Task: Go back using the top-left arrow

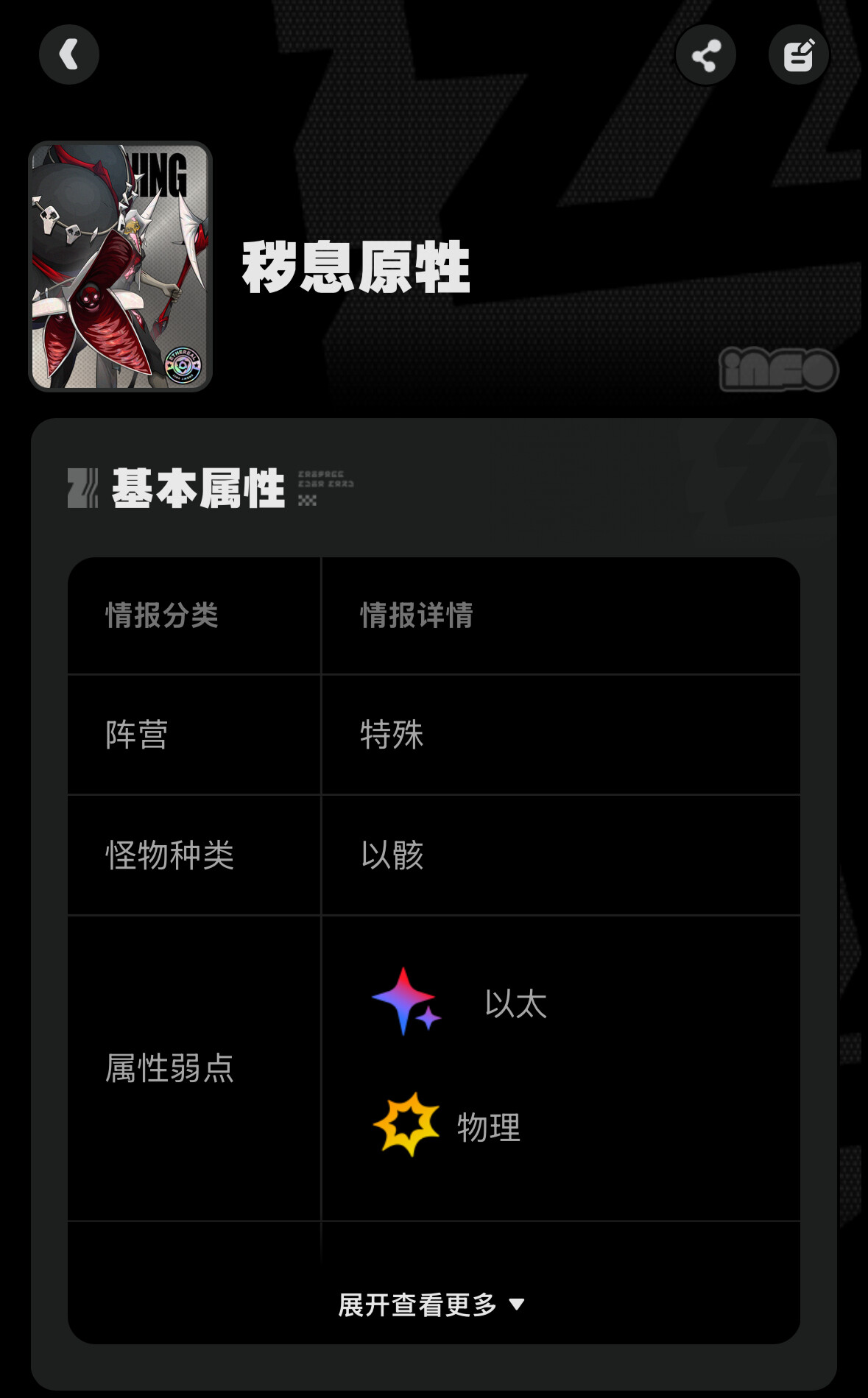Action: coord(69,55)
